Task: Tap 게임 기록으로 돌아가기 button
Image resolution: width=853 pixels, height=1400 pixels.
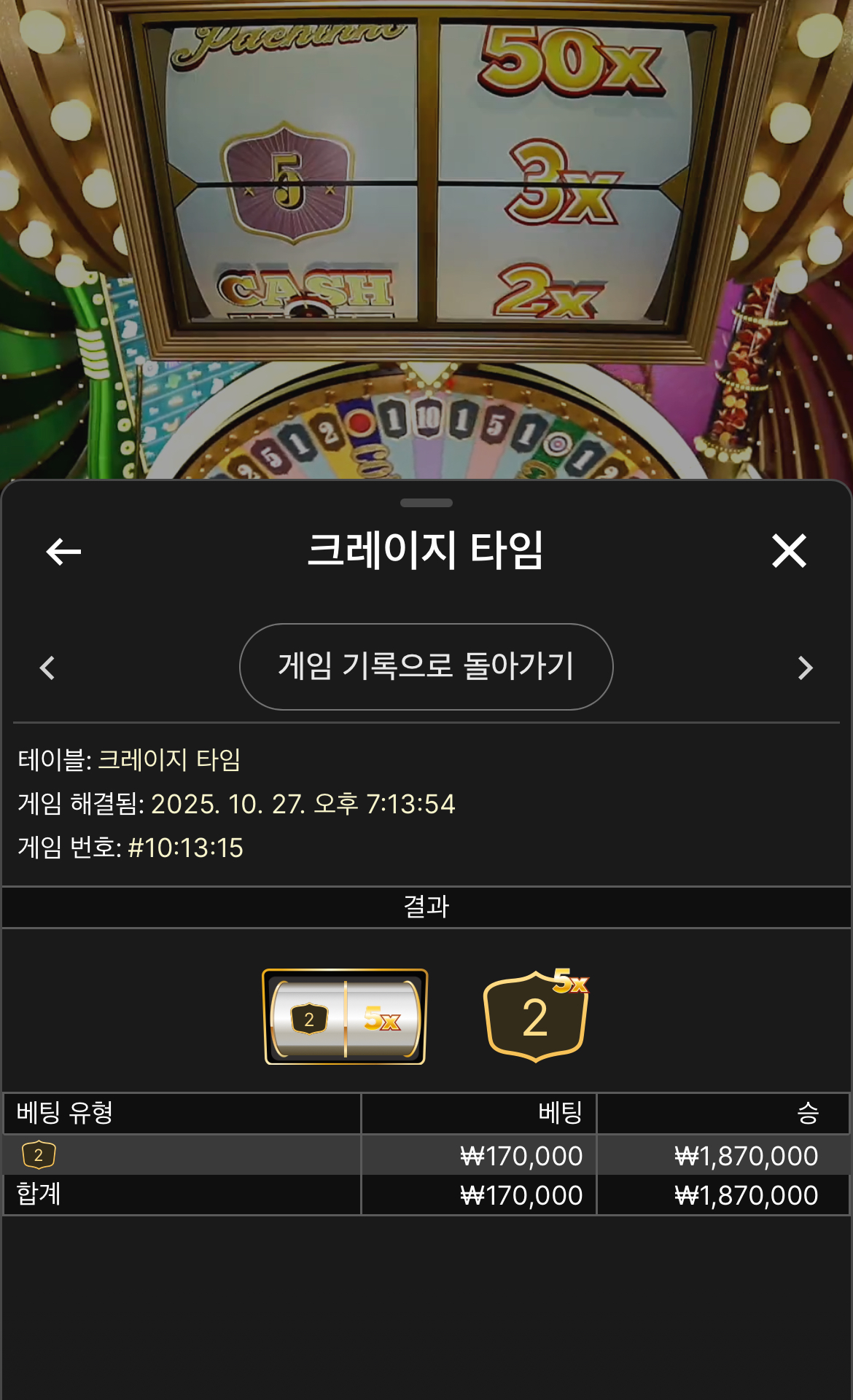Action: pyautogui.click(x=426, y=666)
